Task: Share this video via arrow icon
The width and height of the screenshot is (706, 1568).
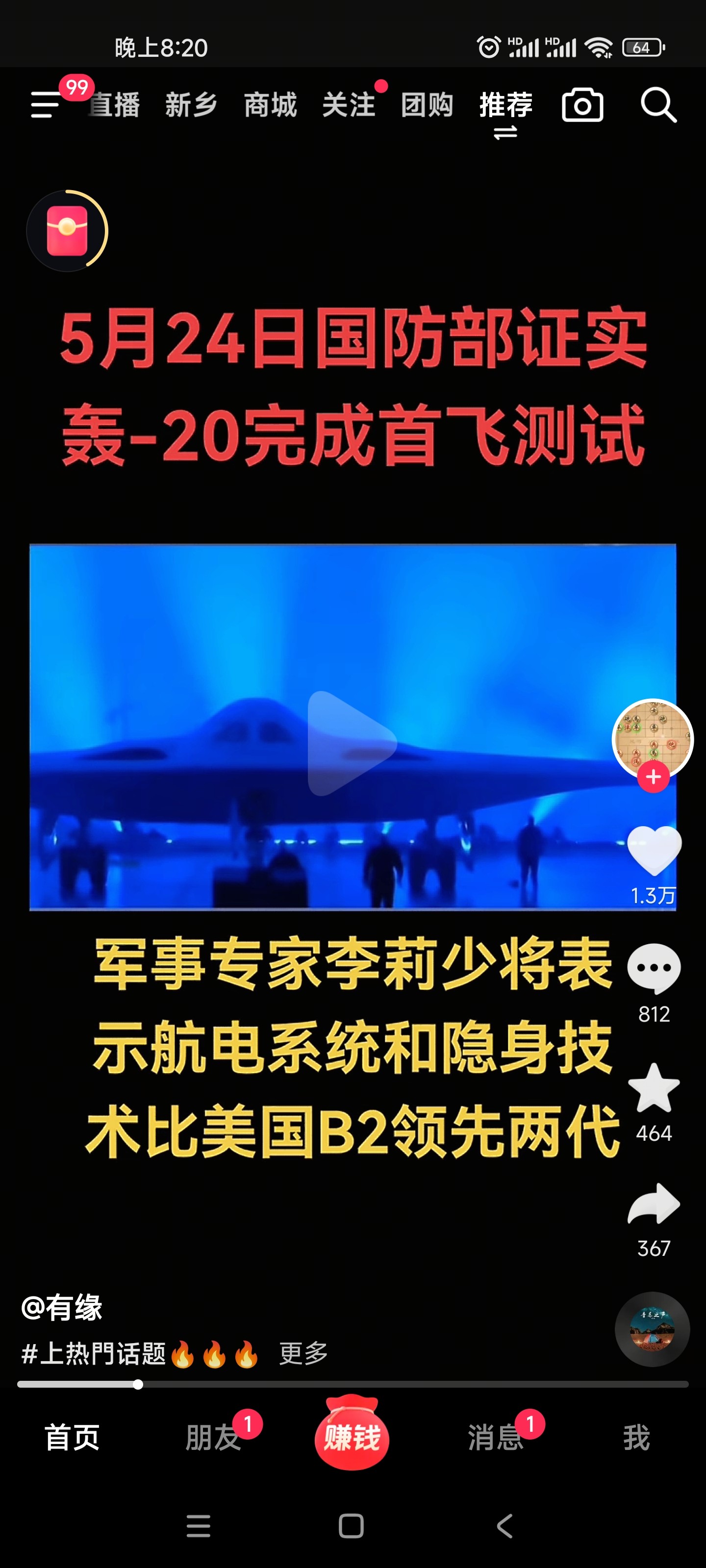Action: [x=654, y=1204]
